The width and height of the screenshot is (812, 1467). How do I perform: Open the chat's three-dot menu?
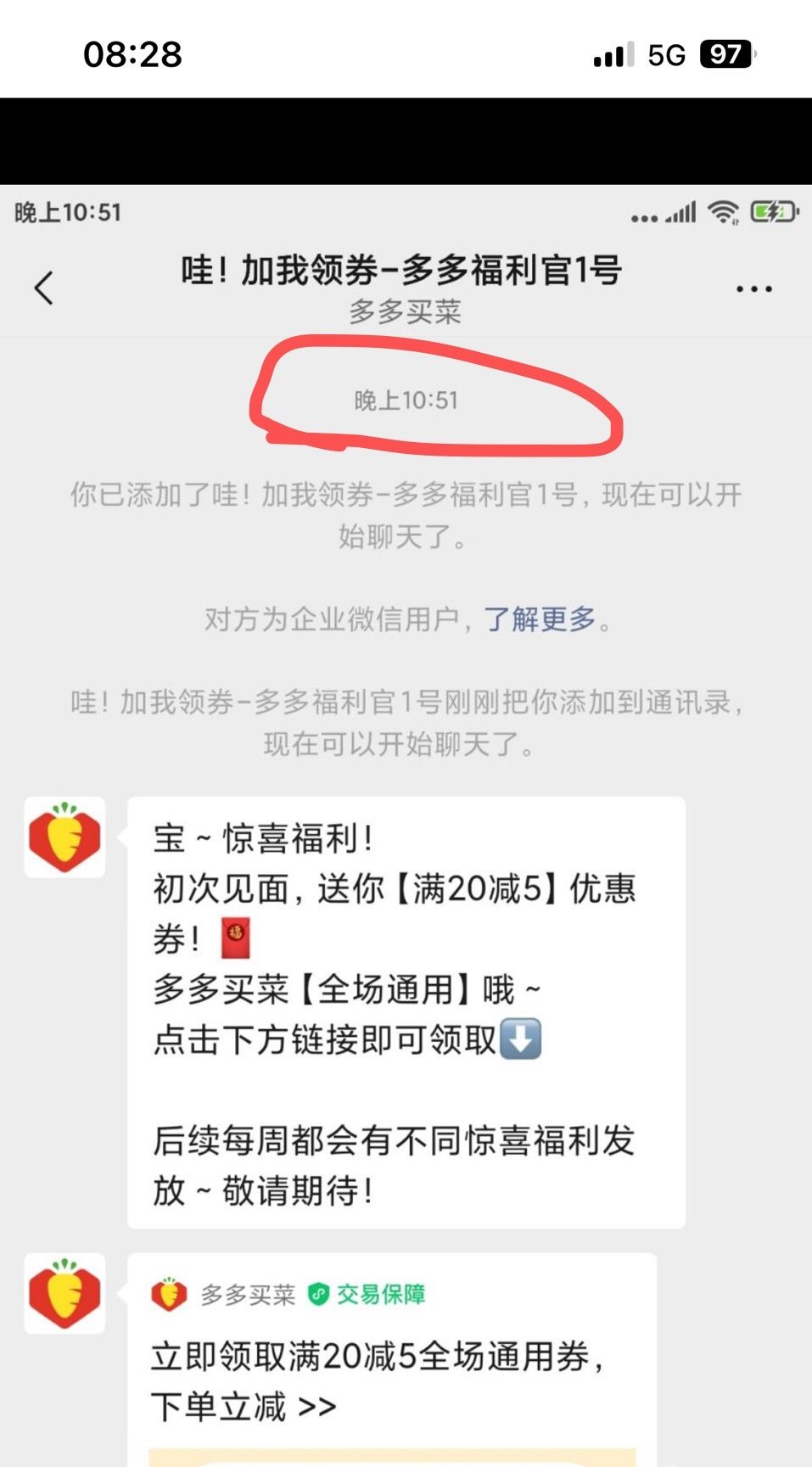tap(753, 289)
